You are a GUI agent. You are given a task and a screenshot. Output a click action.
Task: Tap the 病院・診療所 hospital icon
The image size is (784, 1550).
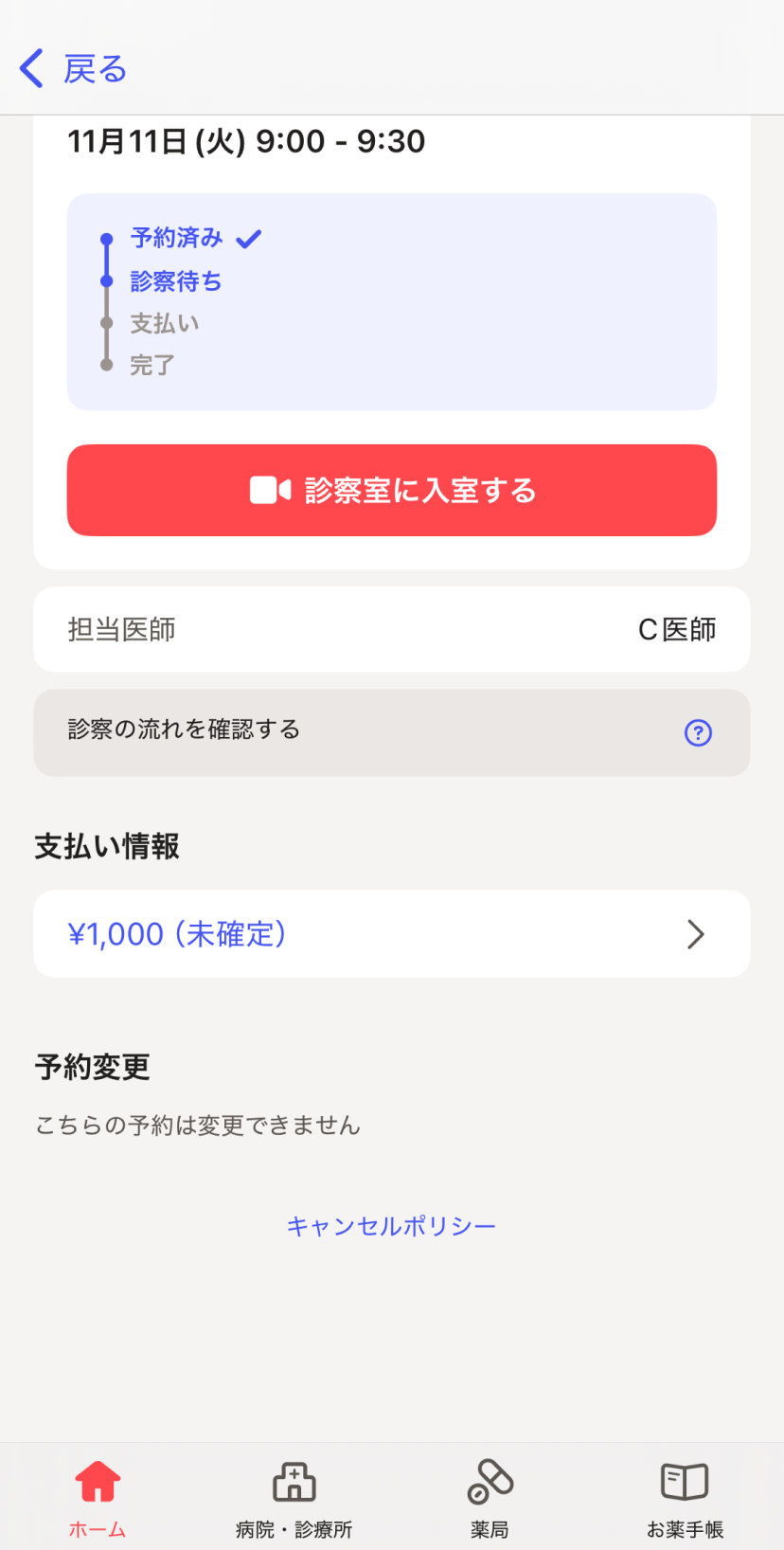[294, 1483]
